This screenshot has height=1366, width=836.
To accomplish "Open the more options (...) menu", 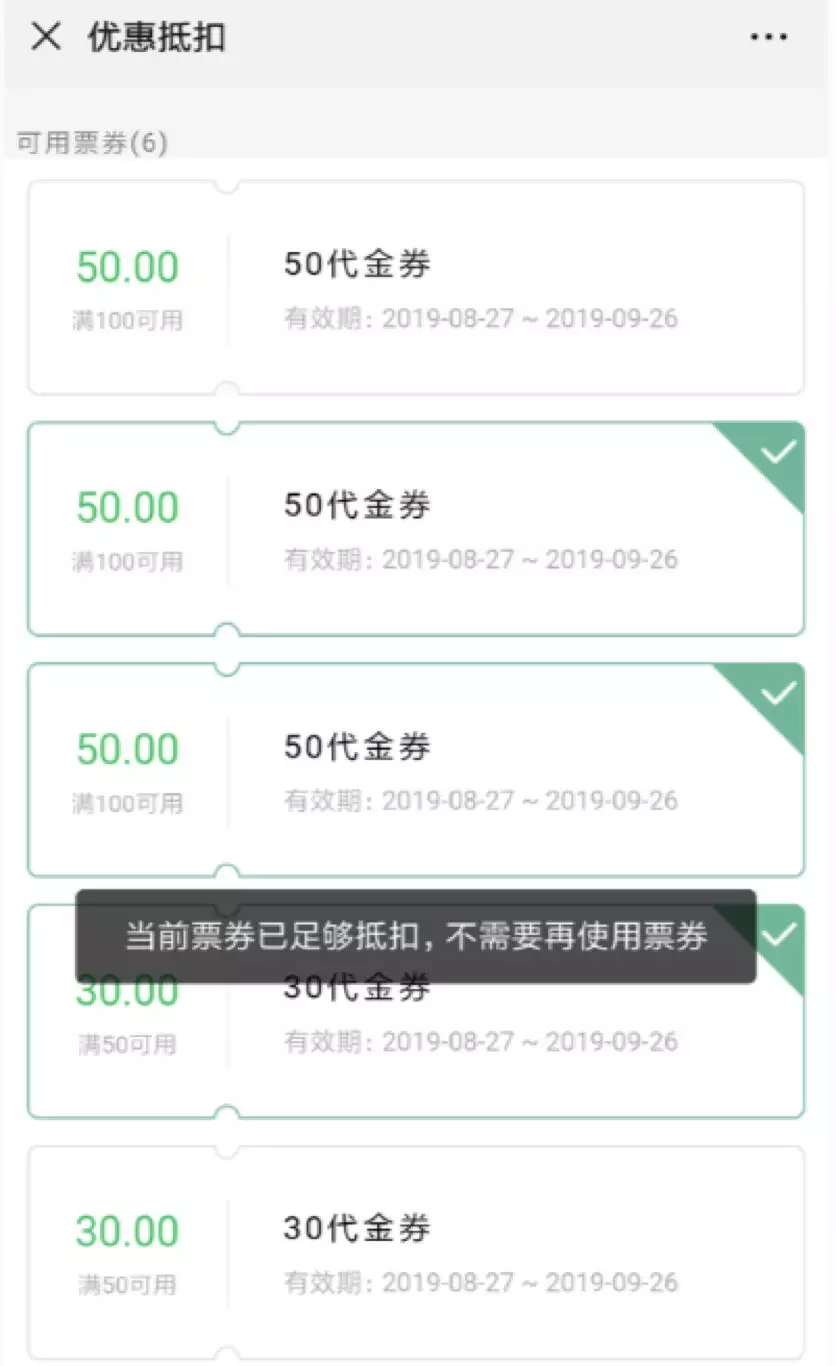I will coord(770,36).
